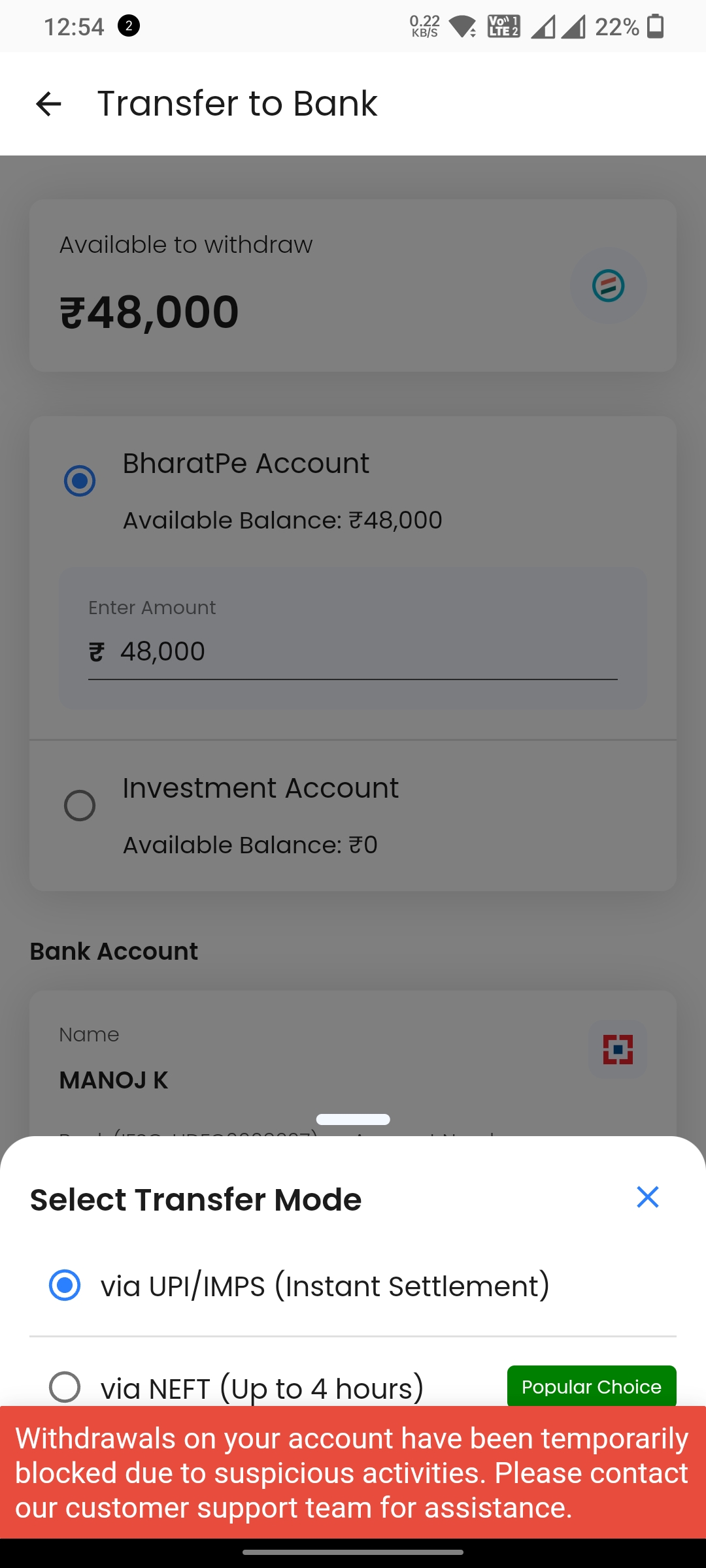
Task: Go back from Transfer to Bank
Action: [48, 104]
